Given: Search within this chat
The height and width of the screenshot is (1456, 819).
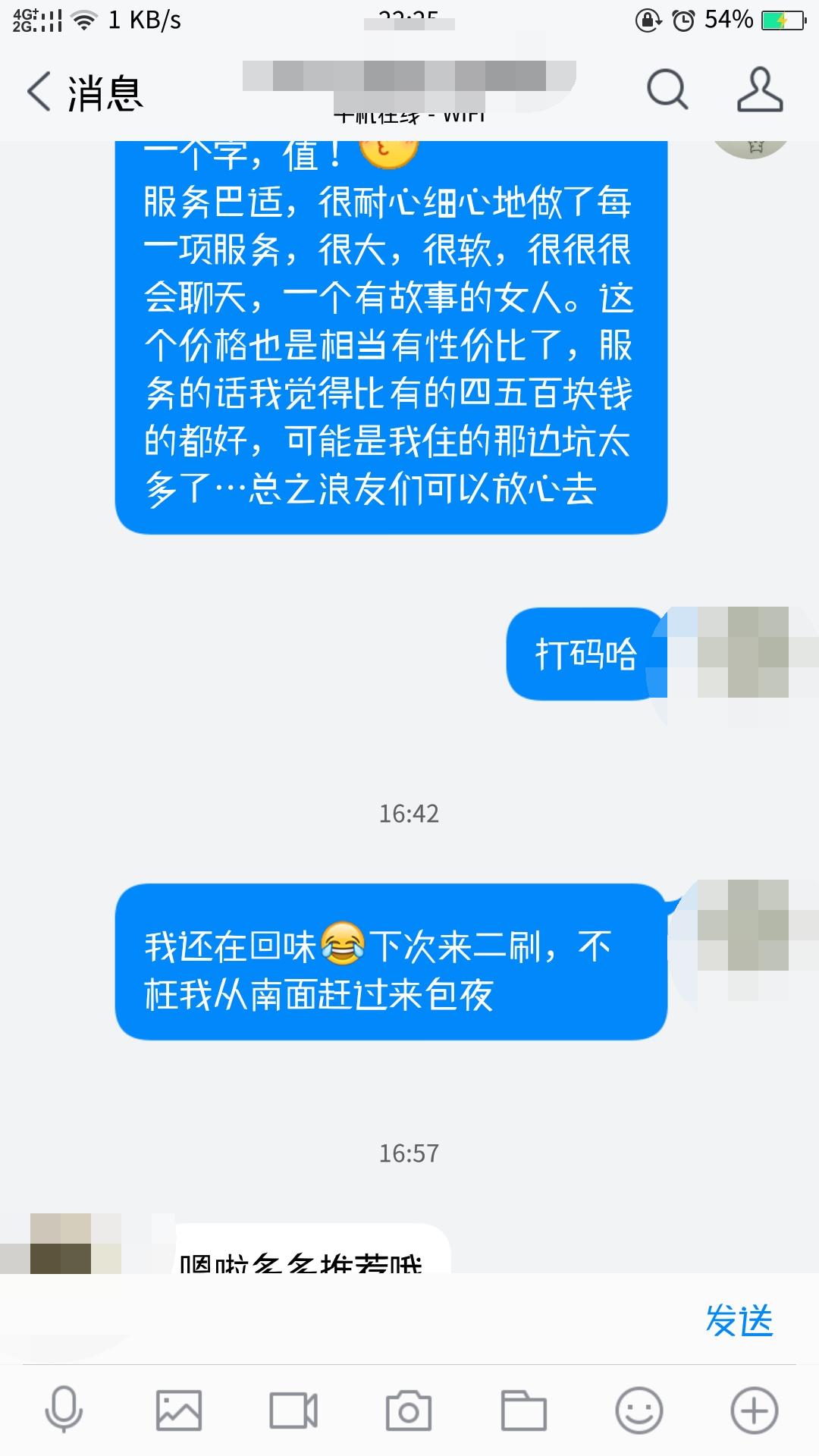Looking at the screenshot, I should click(x=667, y=91).
